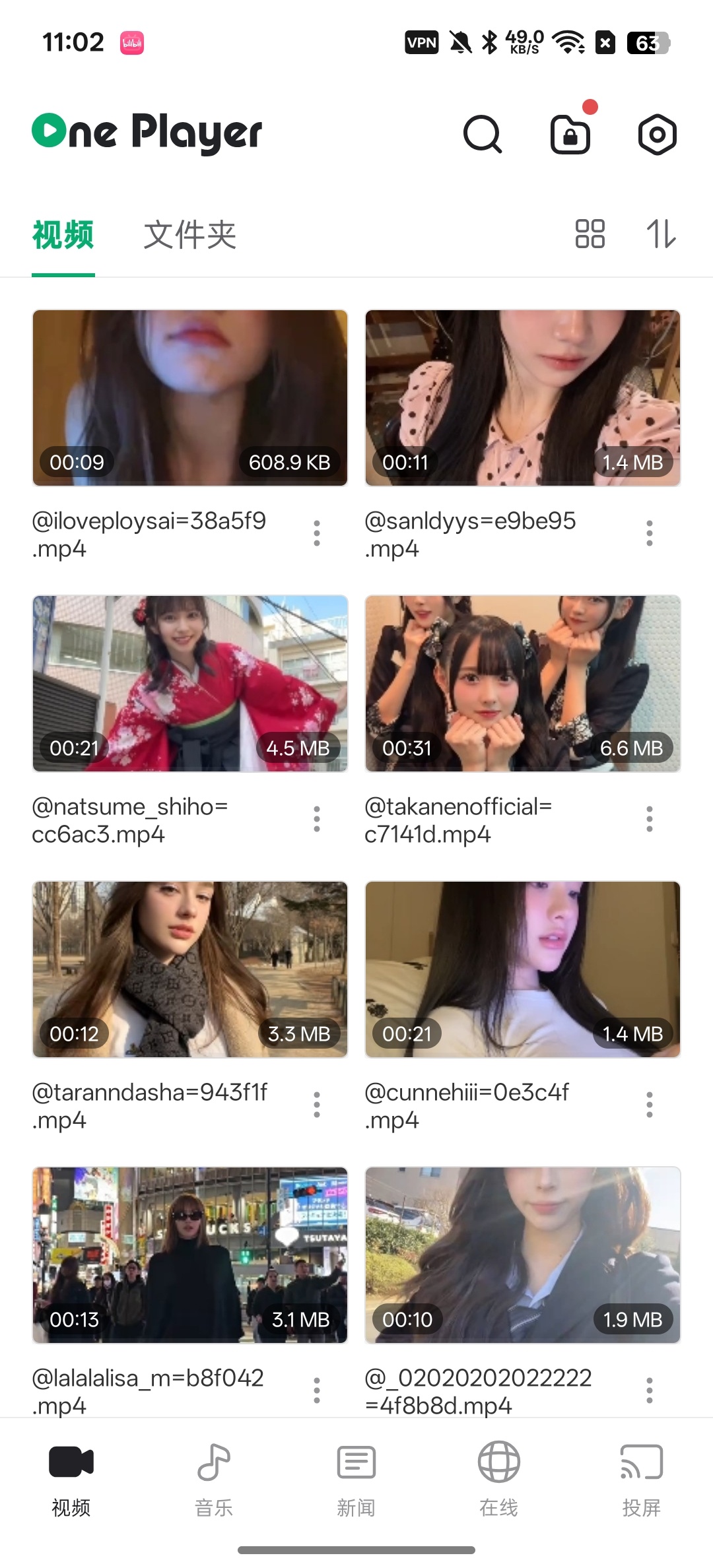
Task: Switch to the 文件夹 tab
Action: [190, 235]
